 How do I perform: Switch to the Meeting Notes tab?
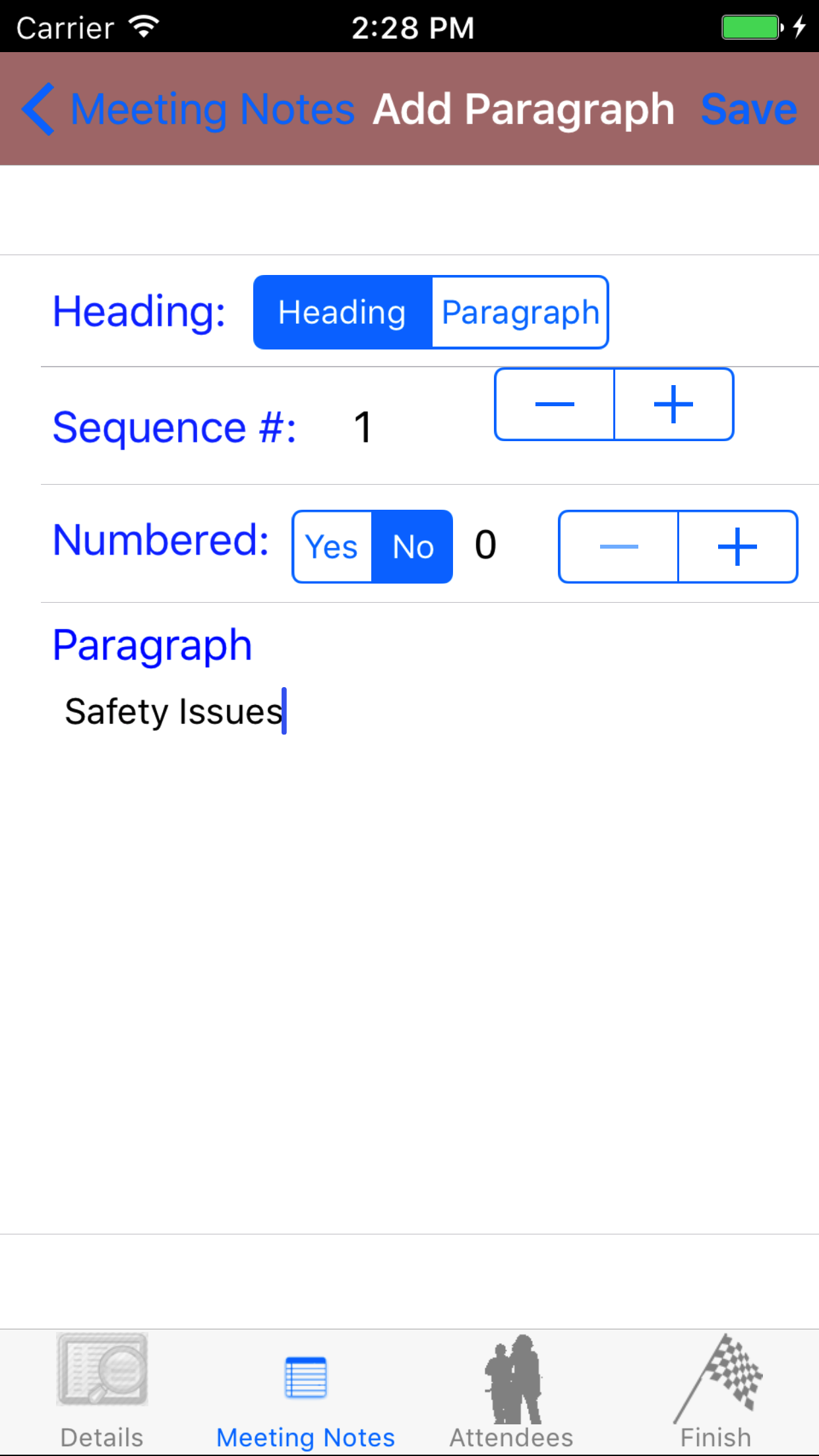[x=306, y=1391]
